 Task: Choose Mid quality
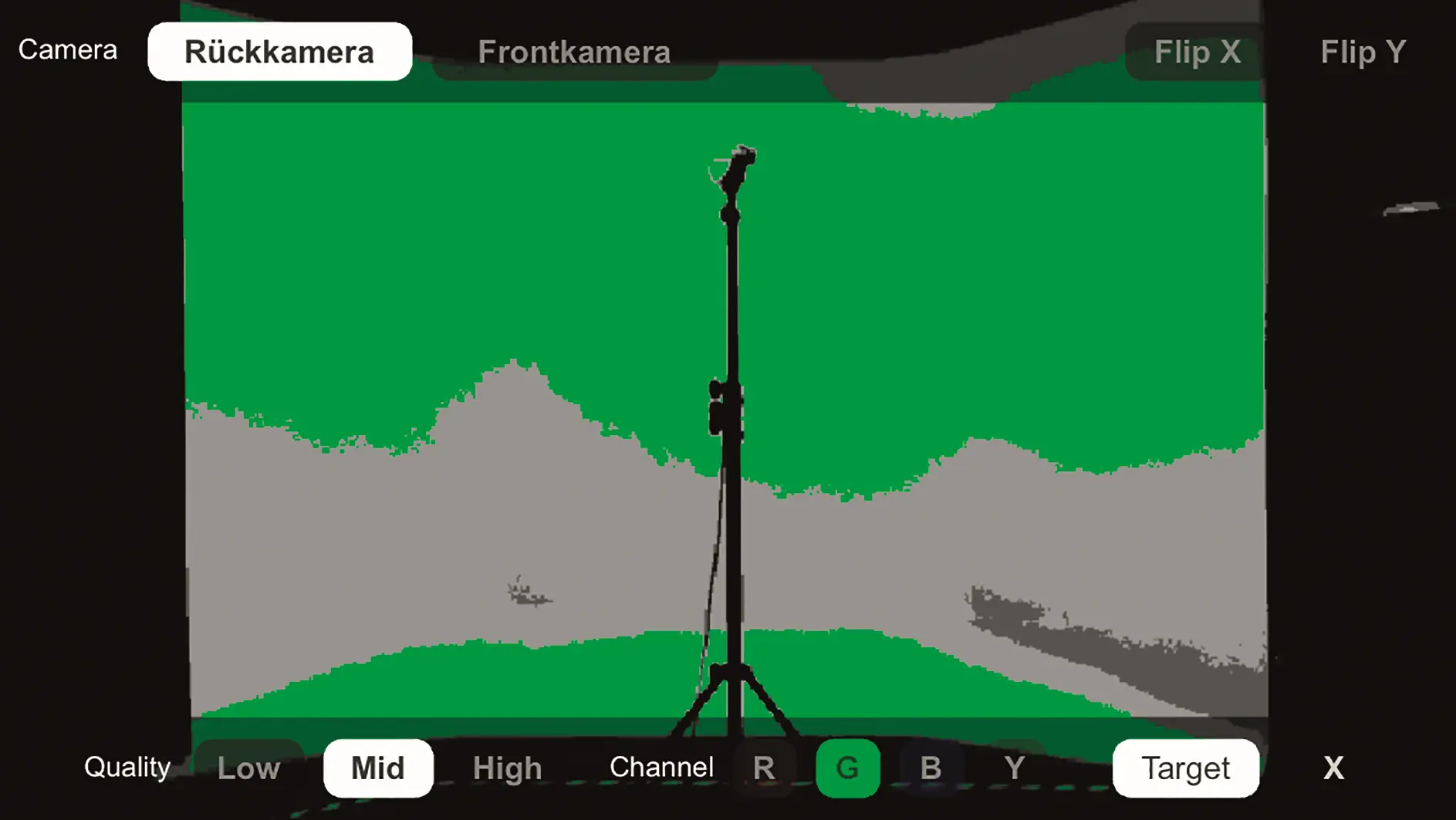pyautogui.click(x=378, y=768)
